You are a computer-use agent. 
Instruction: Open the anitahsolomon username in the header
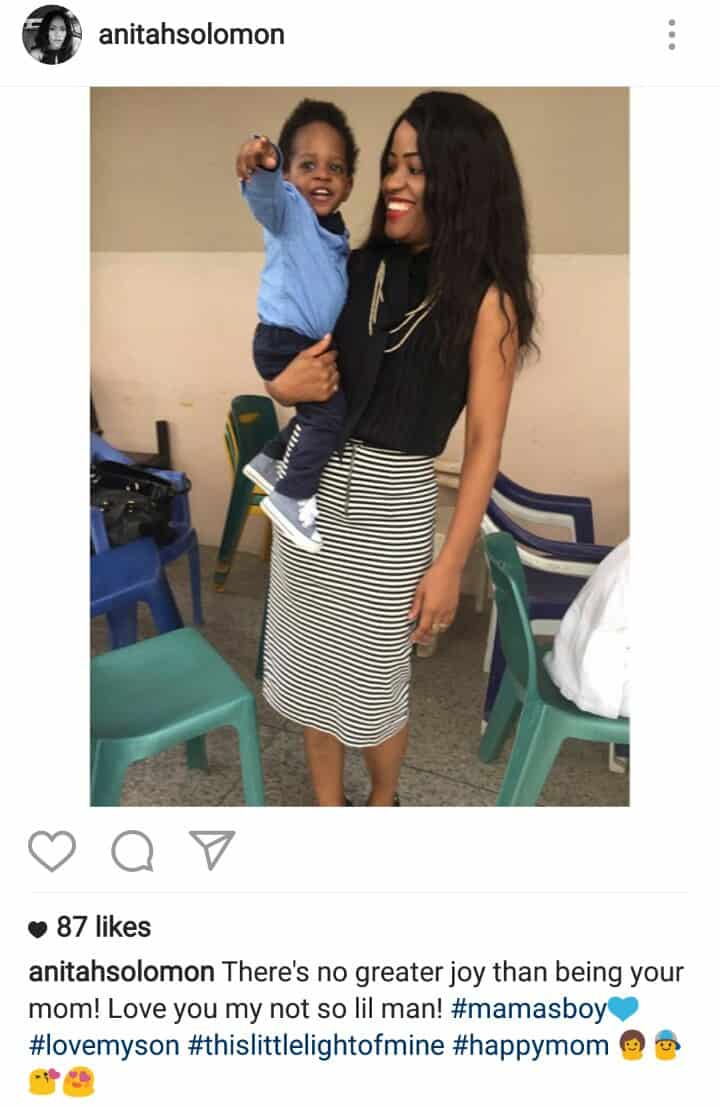pos(191,35)
